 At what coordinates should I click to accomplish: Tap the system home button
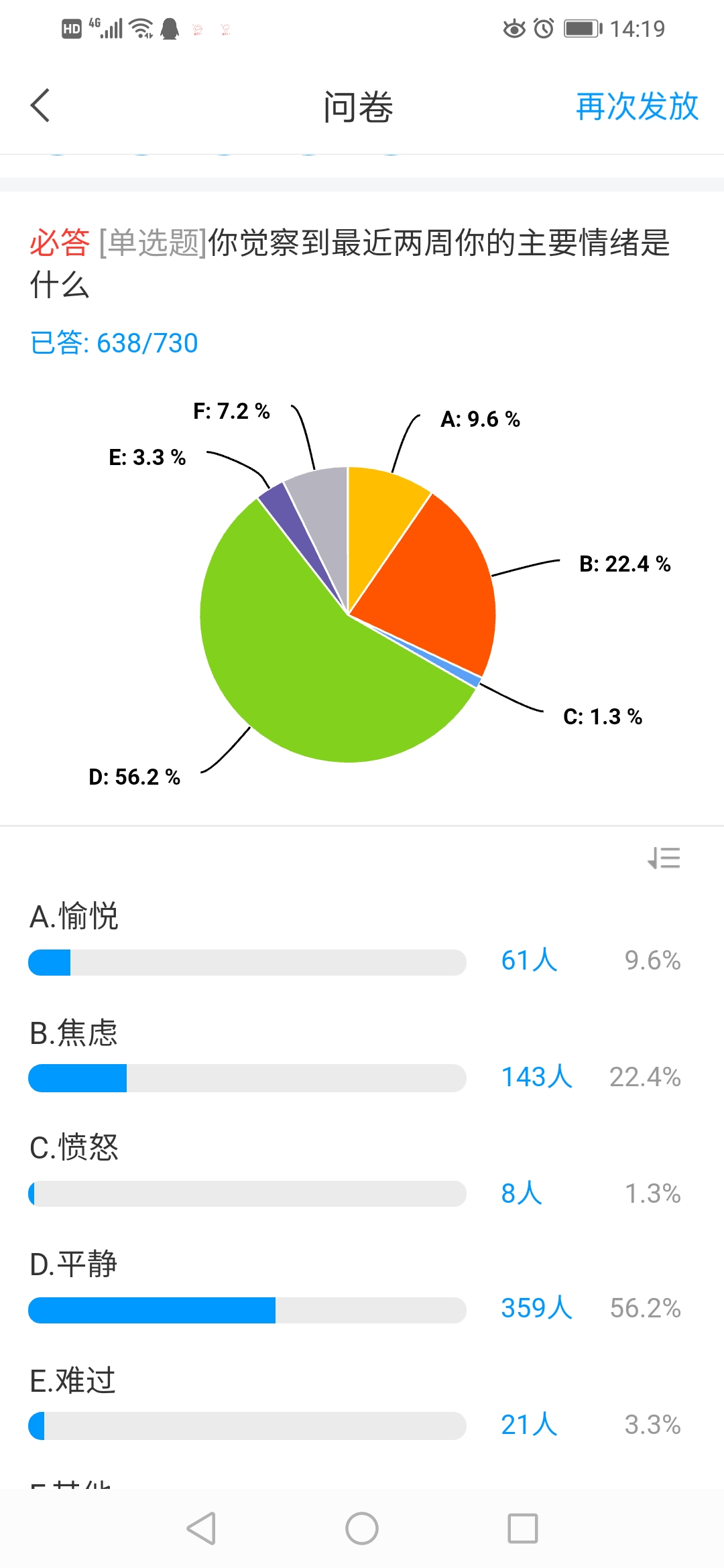(362, 1528)
